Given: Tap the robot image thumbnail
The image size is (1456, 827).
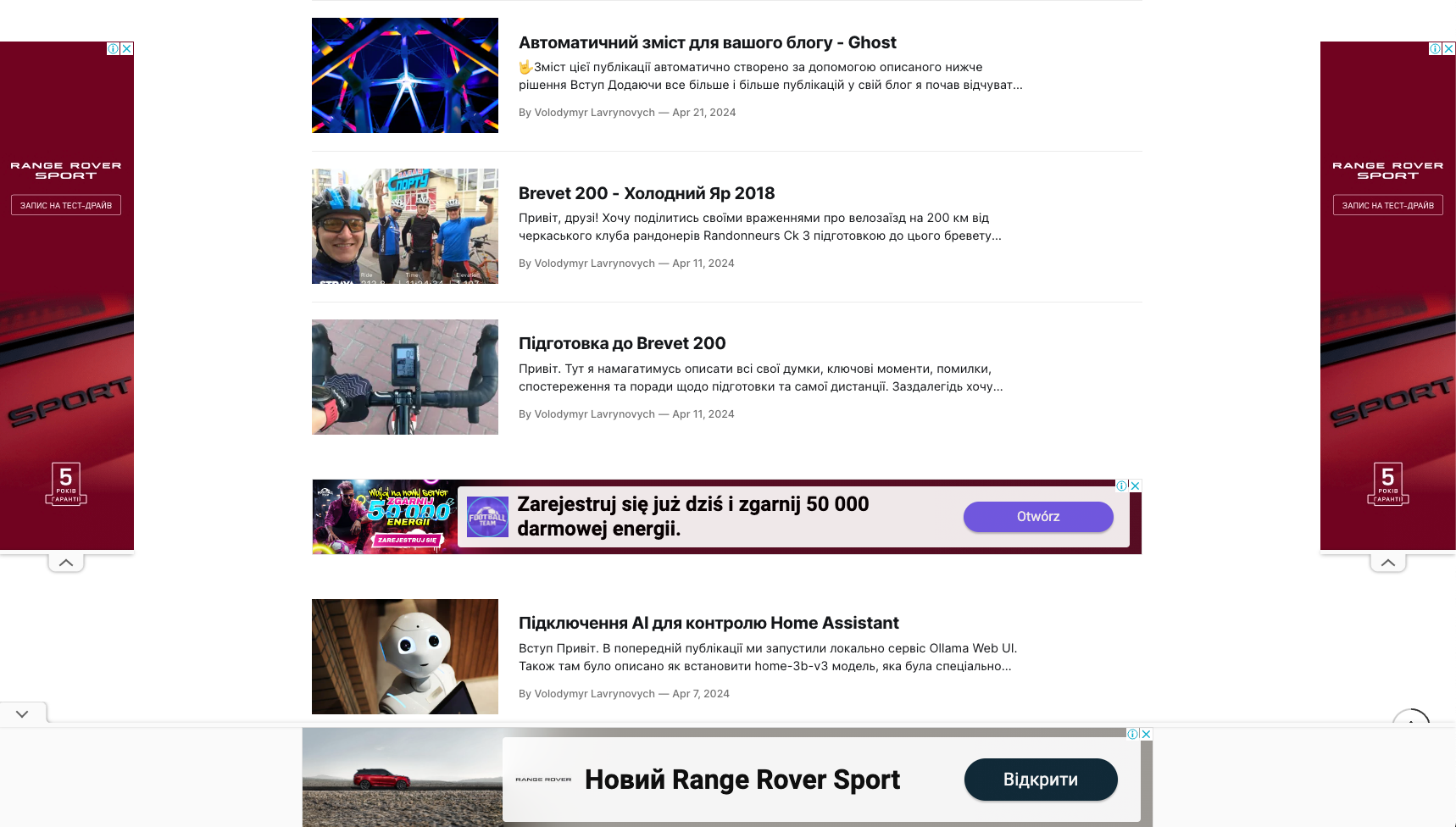Looking at the screenshot, I should click(404, 657).
